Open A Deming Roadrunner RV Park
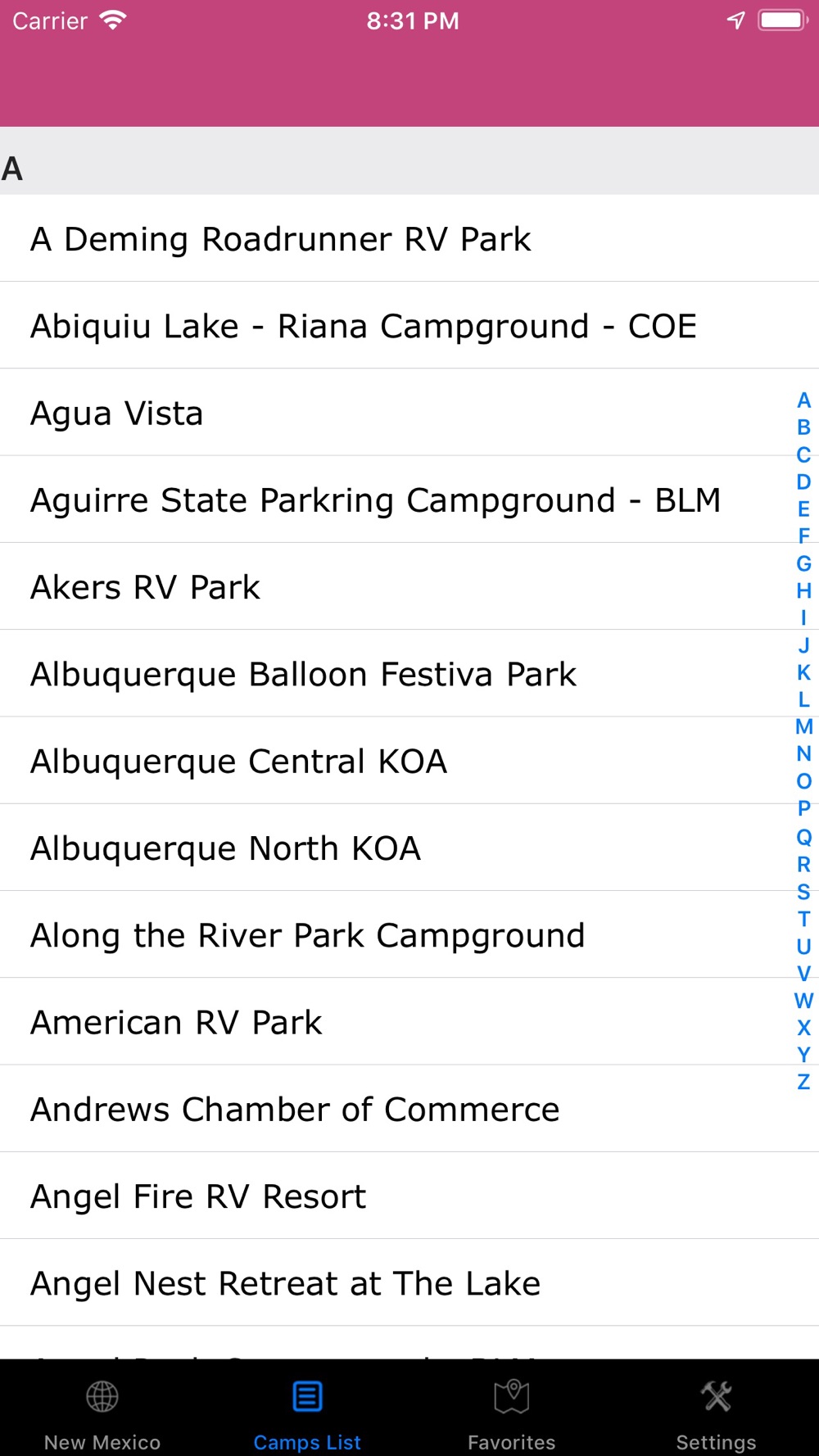This screenshot has height=1456, width=819. coord(409,238)
